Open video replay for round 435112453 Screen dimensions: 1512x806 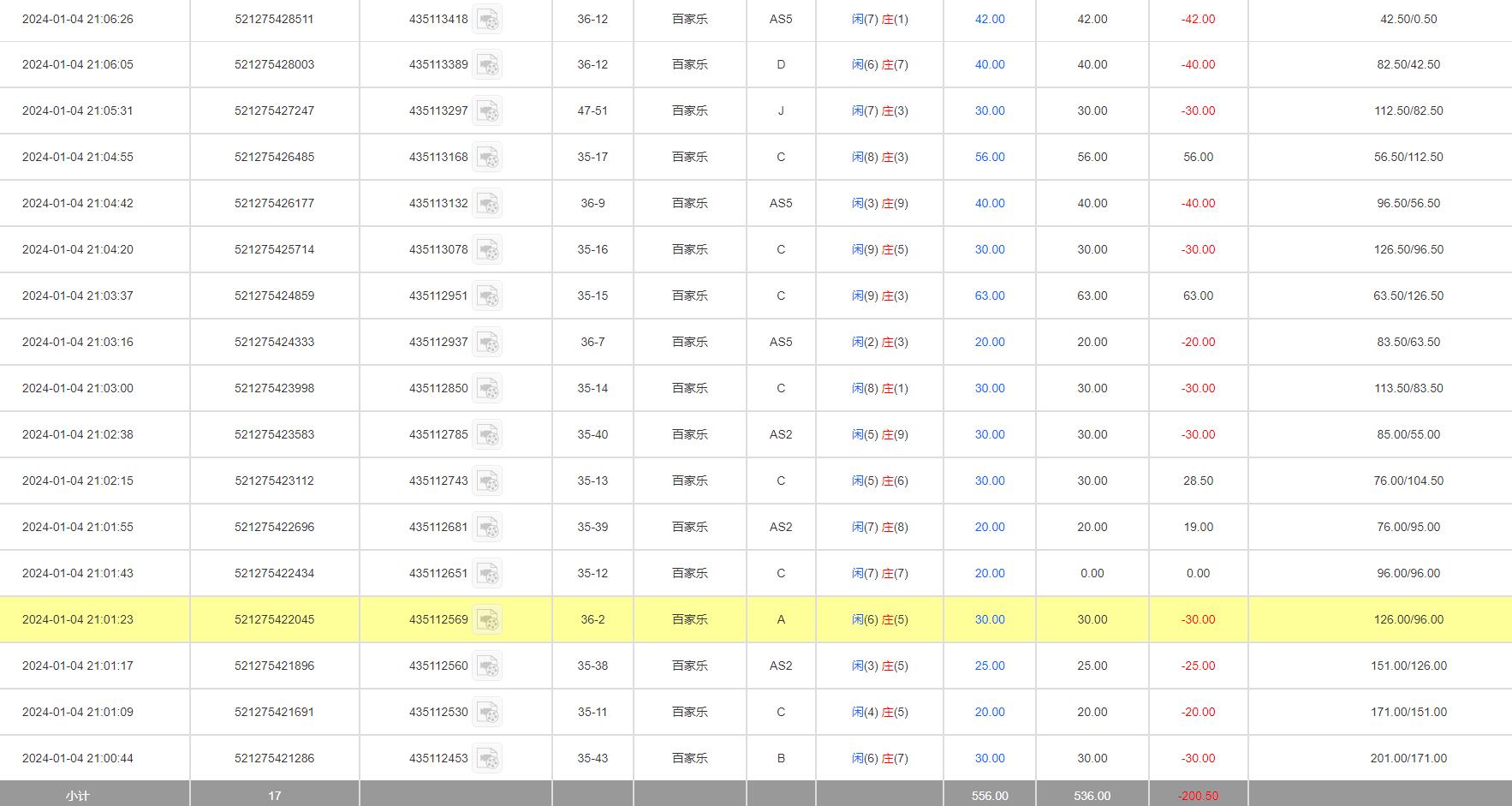coord(487,759)
